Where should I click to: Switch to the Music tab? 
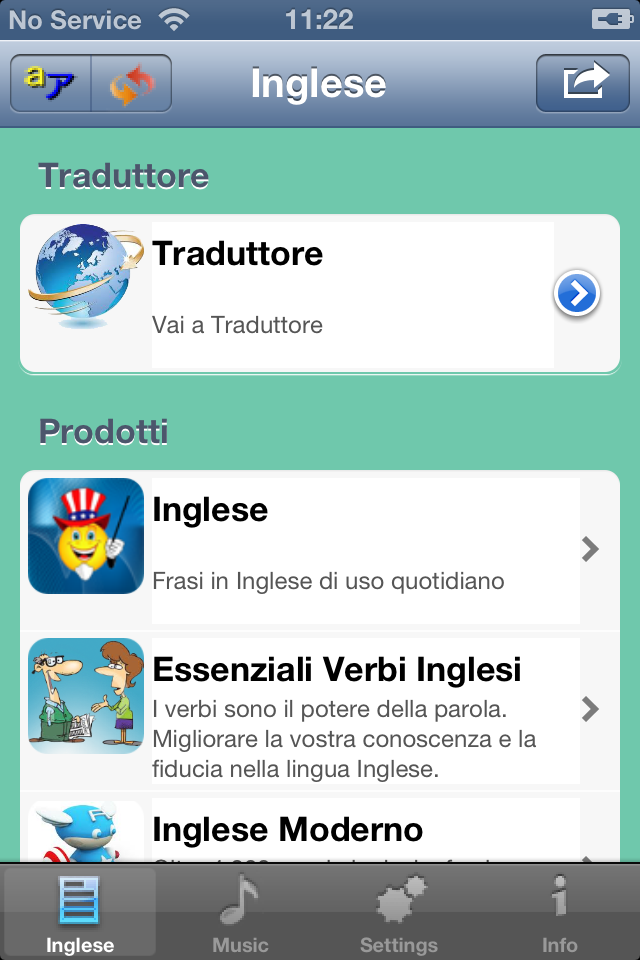(240, 912)
